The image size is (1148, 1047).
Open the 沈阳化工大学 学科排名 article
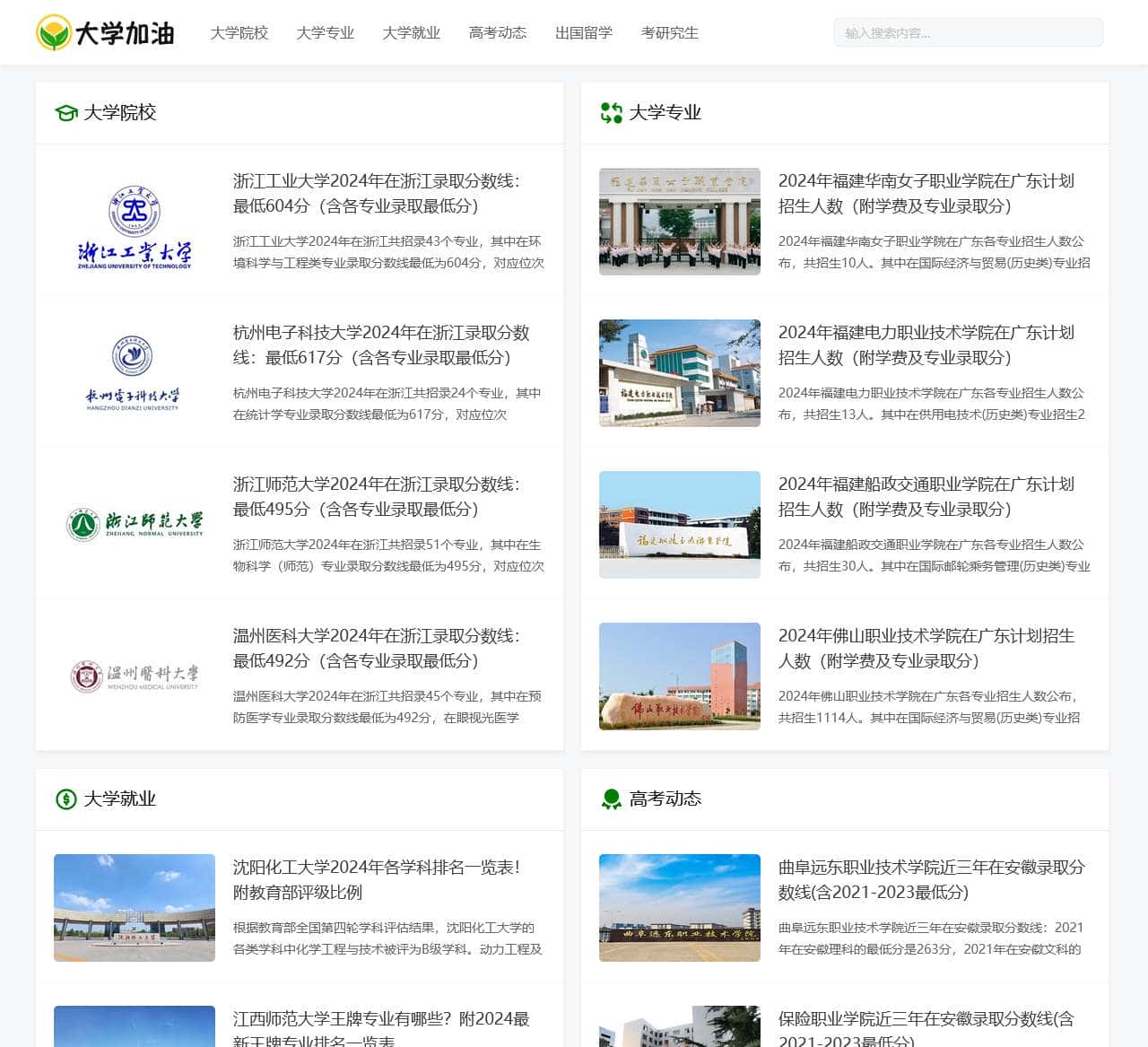click(x=377, y=879)
